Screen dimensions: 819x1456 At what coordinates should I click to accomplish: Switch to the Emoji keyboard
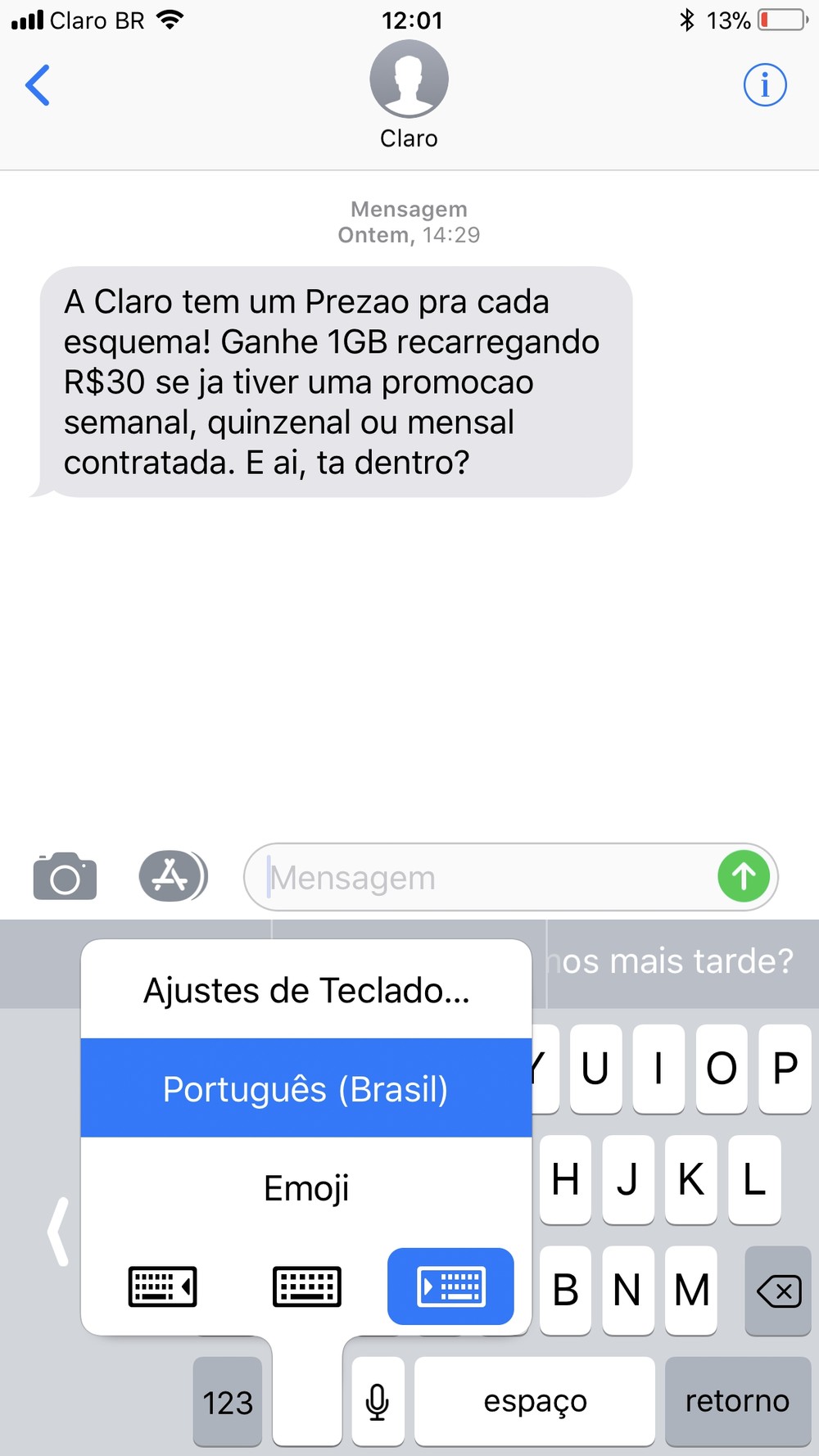306,1187
